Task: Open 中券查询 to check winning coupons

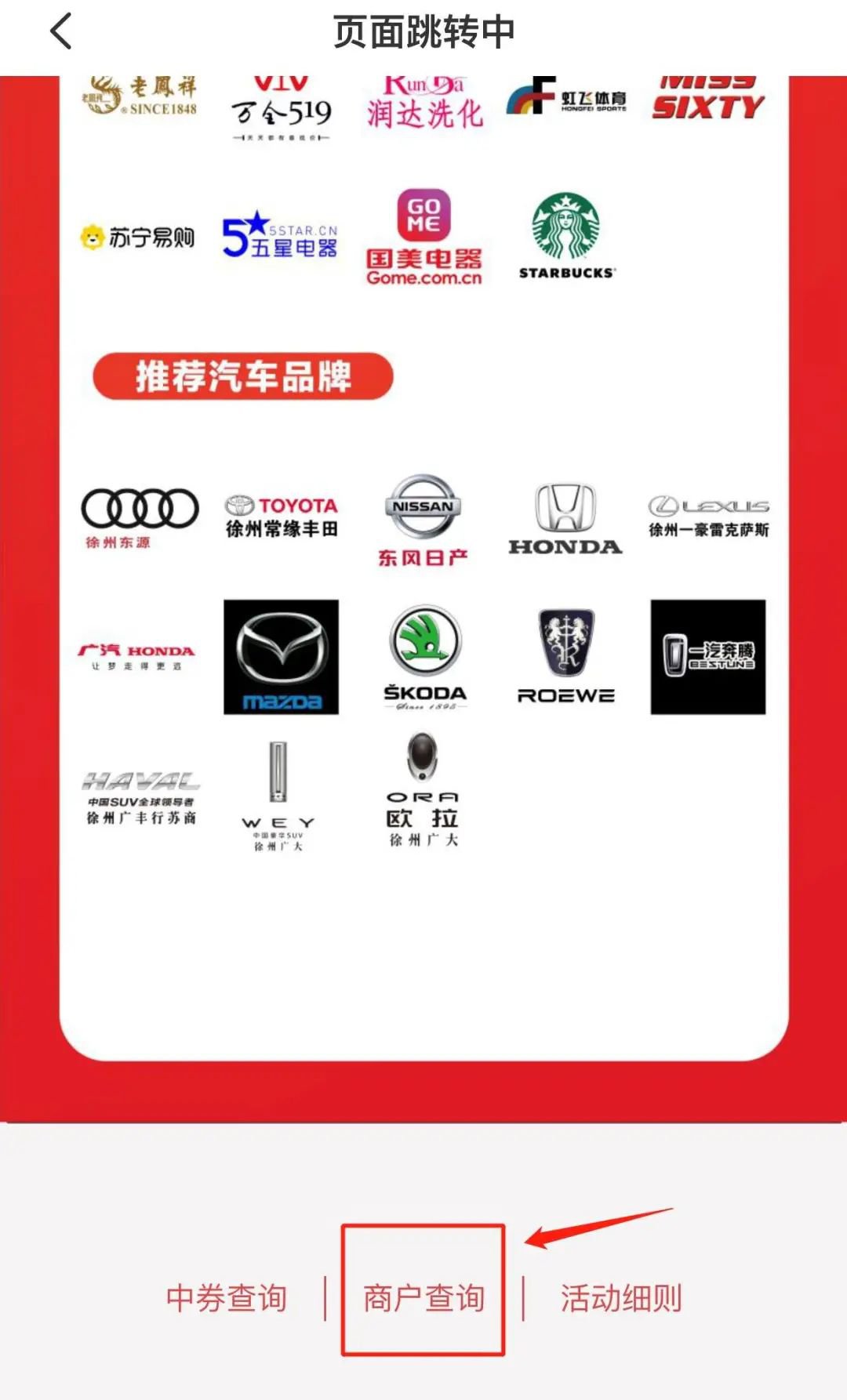Action: [227, 1298]
